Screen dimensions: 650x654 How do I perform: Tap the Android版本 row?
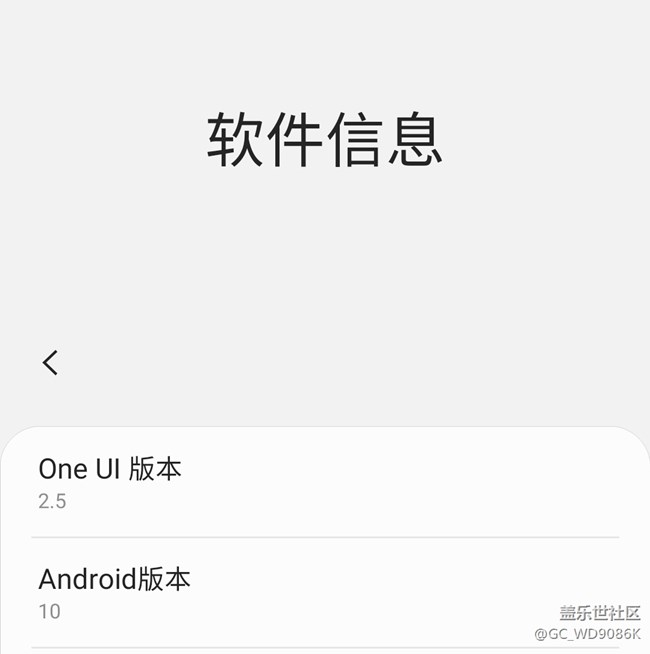(324, 593)
